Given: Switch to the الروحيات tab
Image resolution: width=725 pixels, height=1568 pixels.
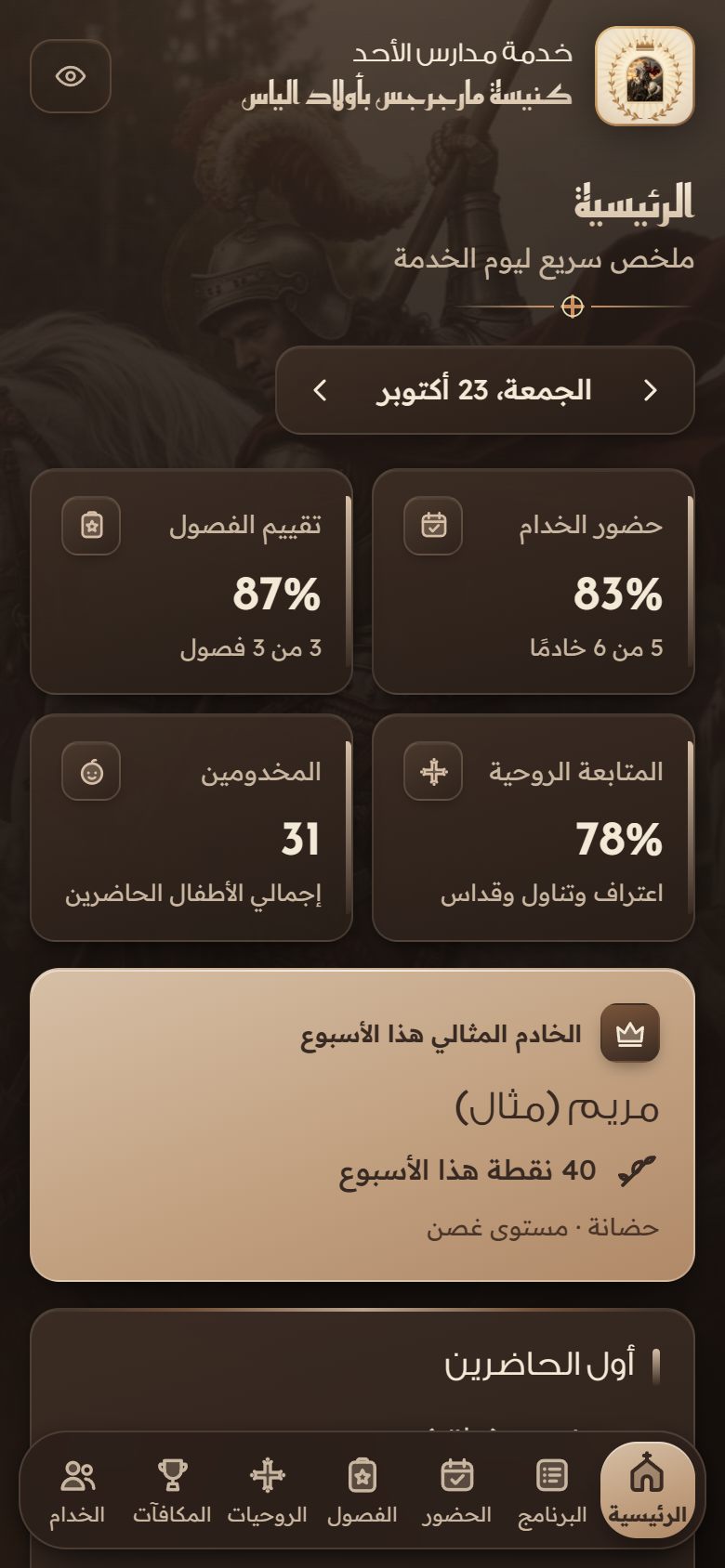Looking at the screenshot, I should (x=267, y=1490).
